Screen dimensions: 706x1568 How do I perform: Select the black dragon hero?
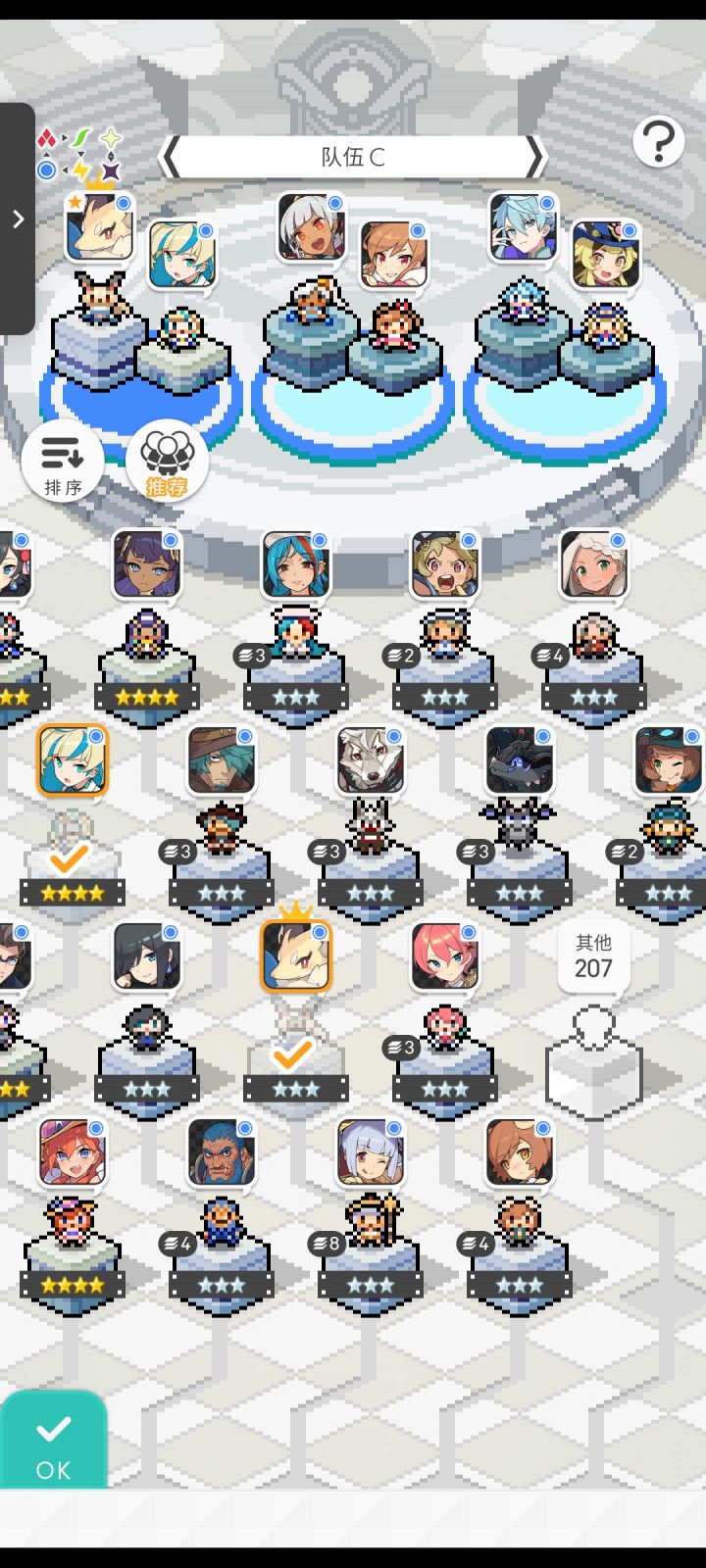click(519, 760)
